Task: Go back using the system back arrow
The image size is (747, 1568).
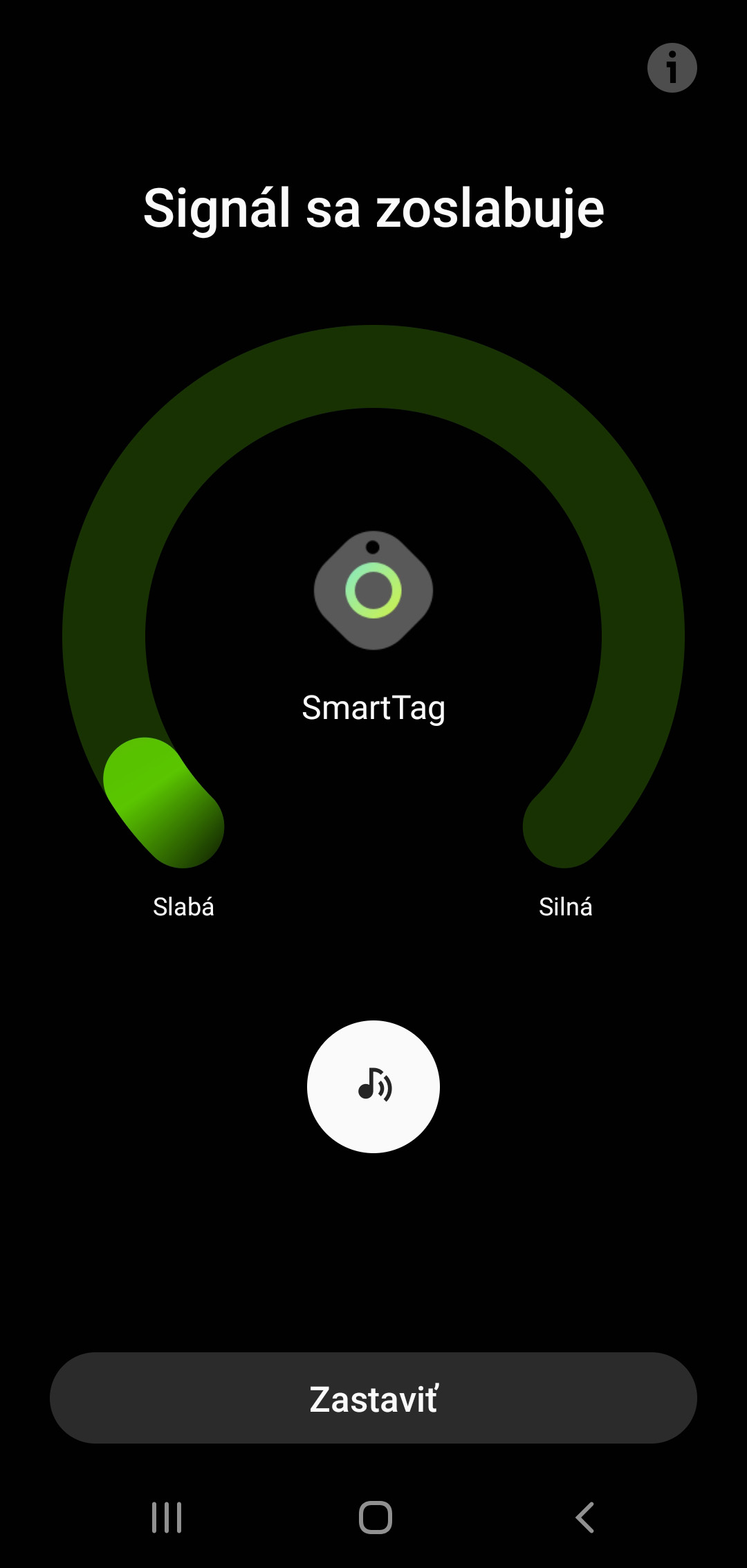Action: click(x=584, y=1518)
